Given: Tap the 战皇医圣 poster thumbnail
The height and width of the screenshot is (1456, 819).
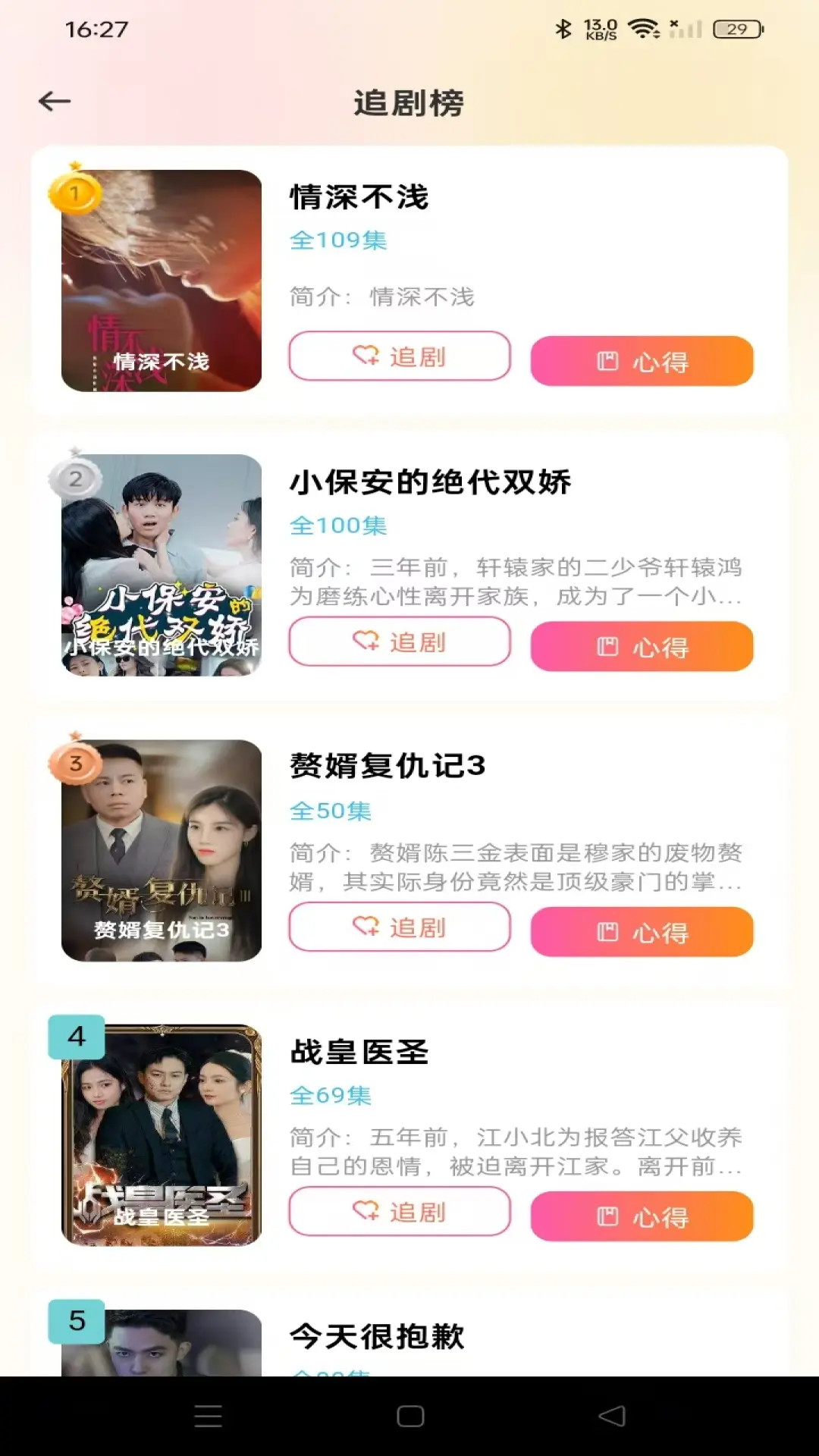Looking at the screenshot, I should 159,1137.
